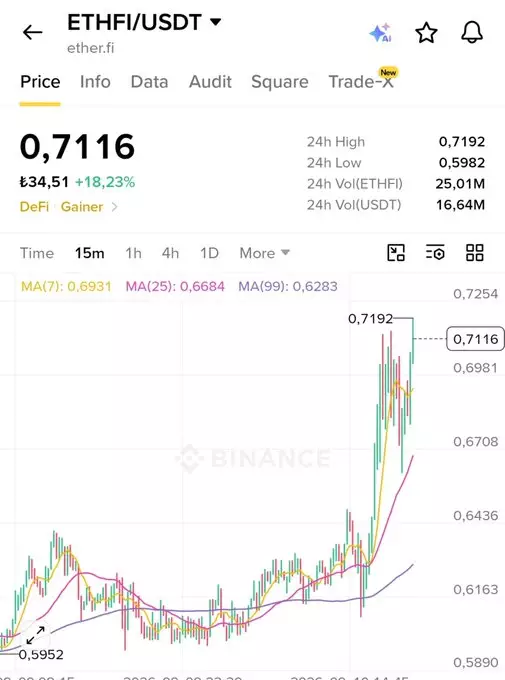This screenshot has width=505, height=680.
Task: Set a price alert with the bell
Action: click(472, 32)
